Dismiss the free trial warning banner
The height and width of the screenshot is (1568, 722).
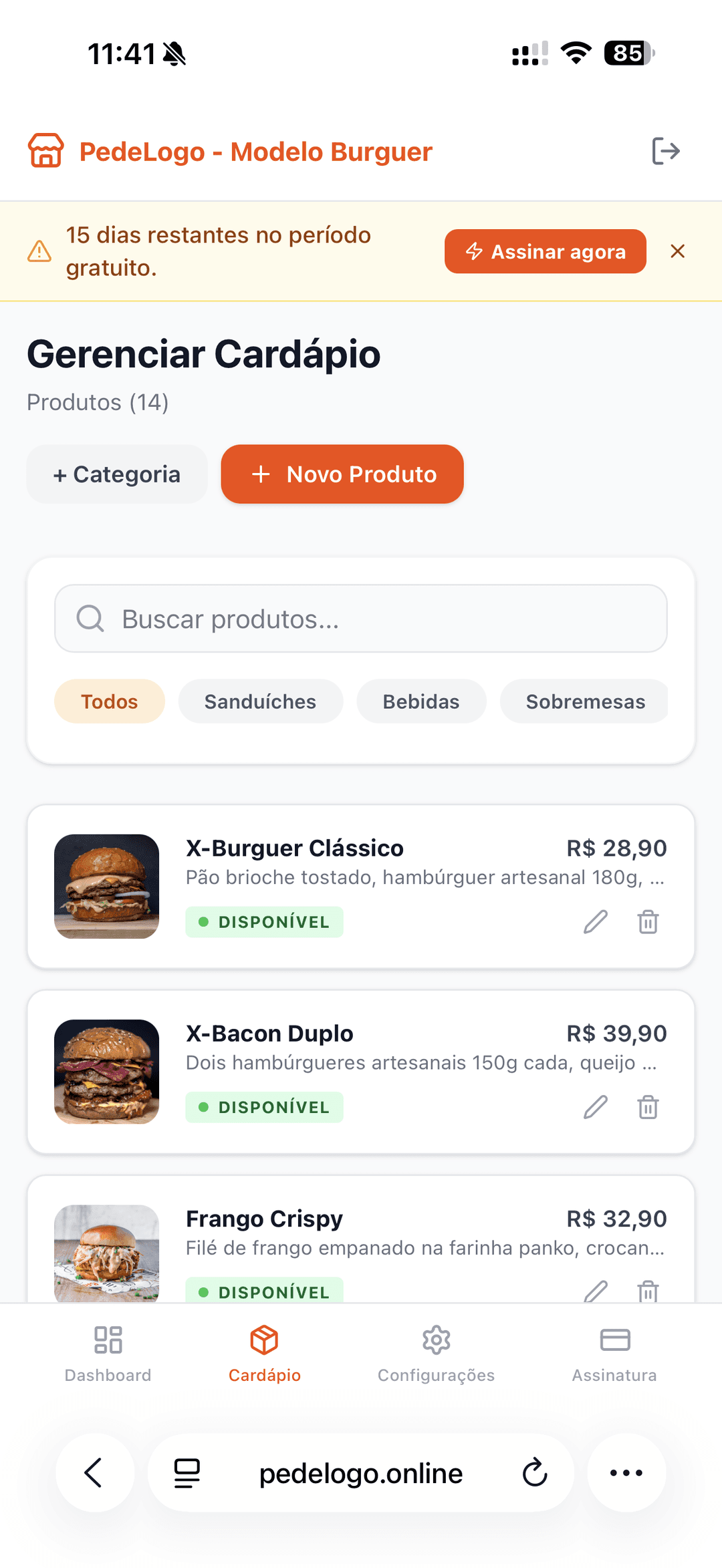click(x=678, y=251)
